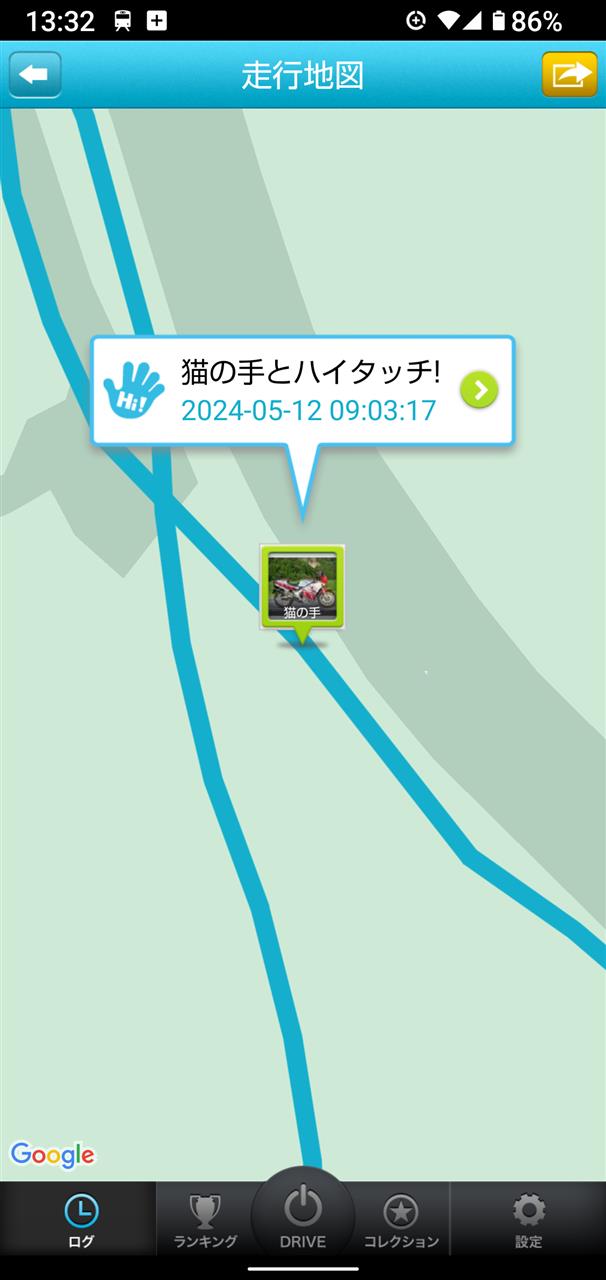
Task: Open the 設定 tab
Action: coord(528,1219)
